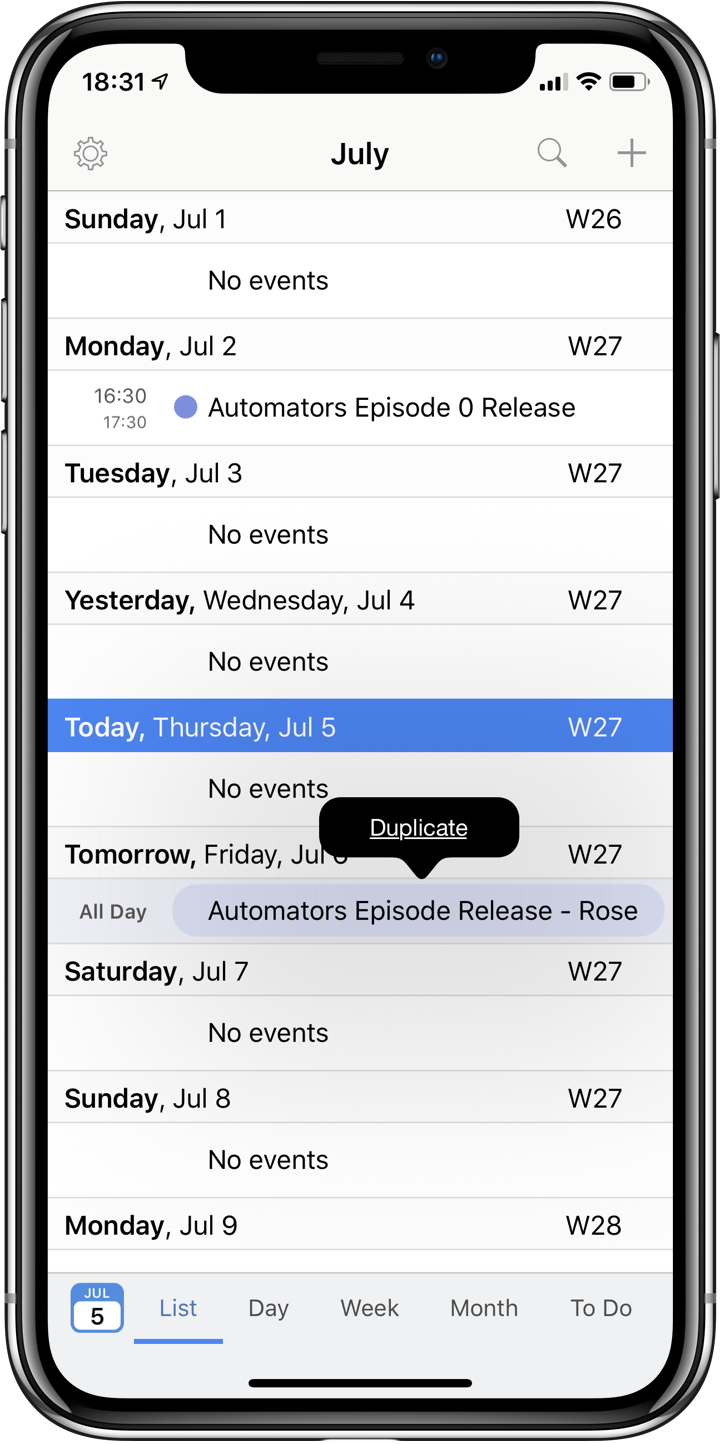Open Automators Episode 0 Release event
720x1444 pixels.
tap(391, 408)
